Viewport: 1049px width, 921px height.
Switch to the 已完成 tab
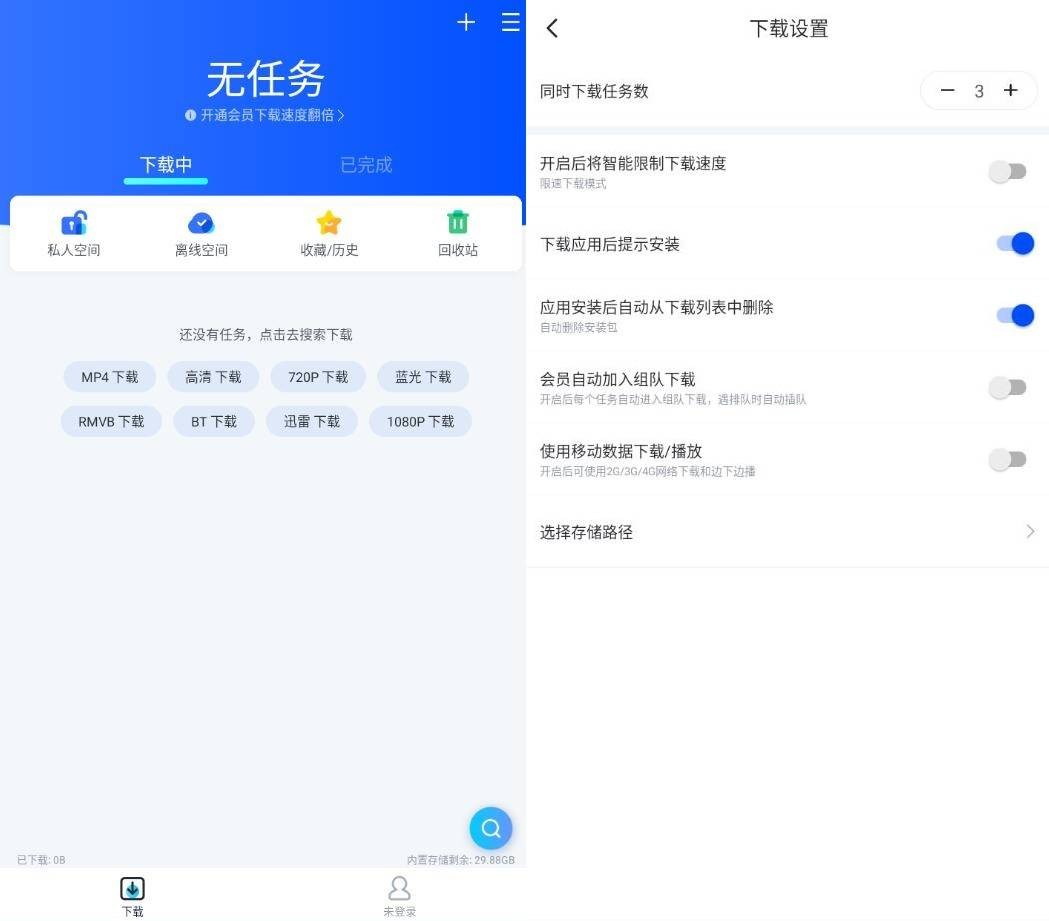click(x=366, y=165)
